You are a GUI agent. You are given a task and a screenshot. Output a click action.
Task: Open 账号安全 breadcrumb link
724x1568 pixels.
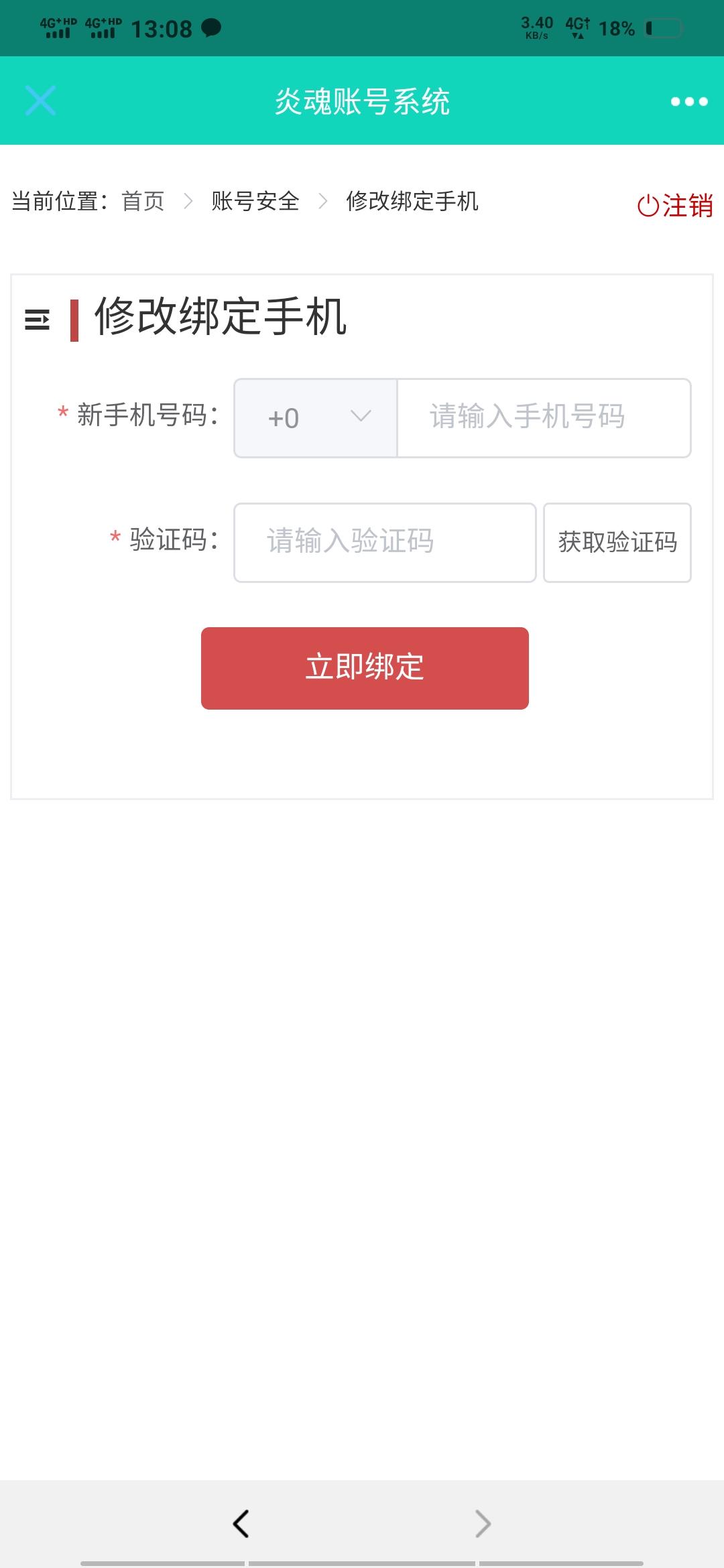coord(255,201)
